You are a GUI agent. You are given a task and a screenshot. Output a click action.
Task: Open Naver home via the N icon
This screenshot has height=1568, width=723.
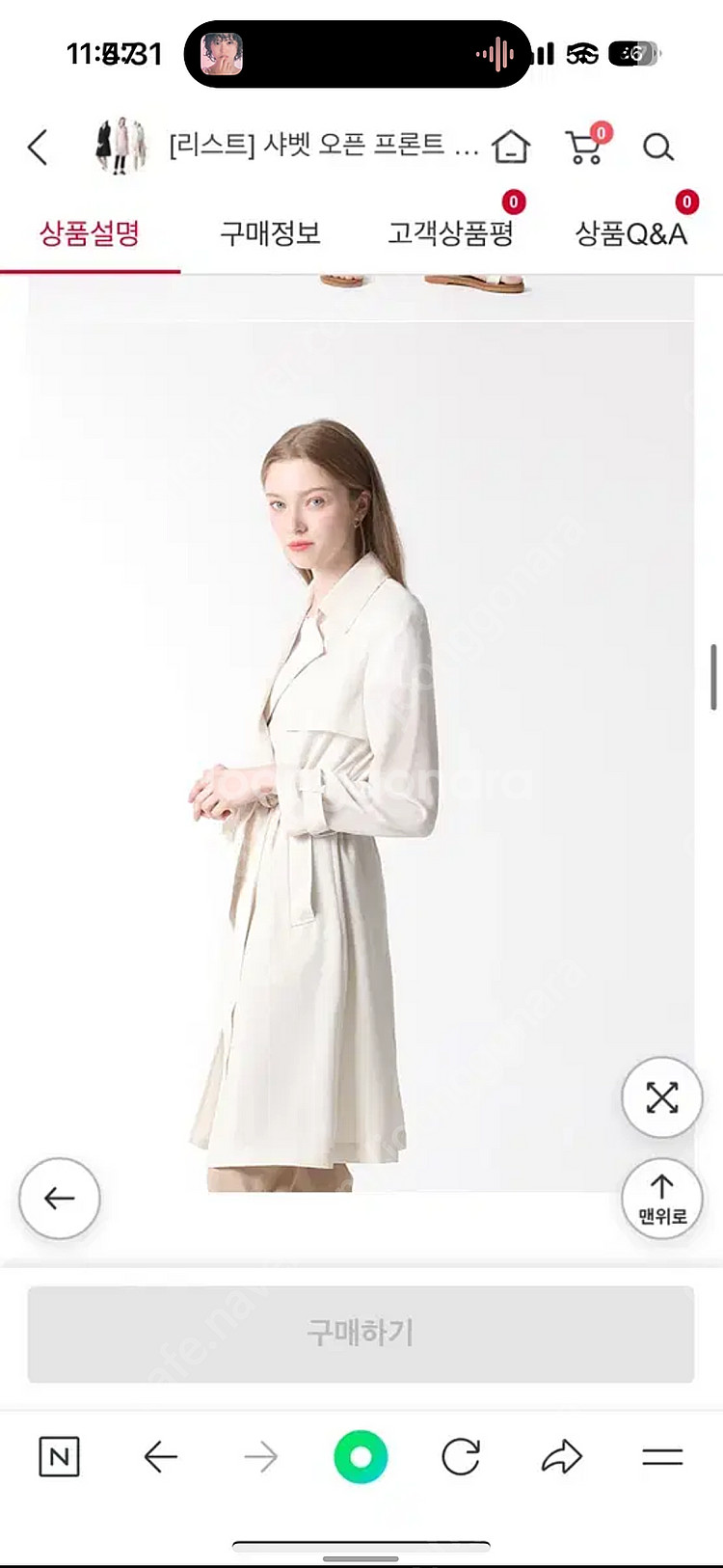tap(59, 1456)
